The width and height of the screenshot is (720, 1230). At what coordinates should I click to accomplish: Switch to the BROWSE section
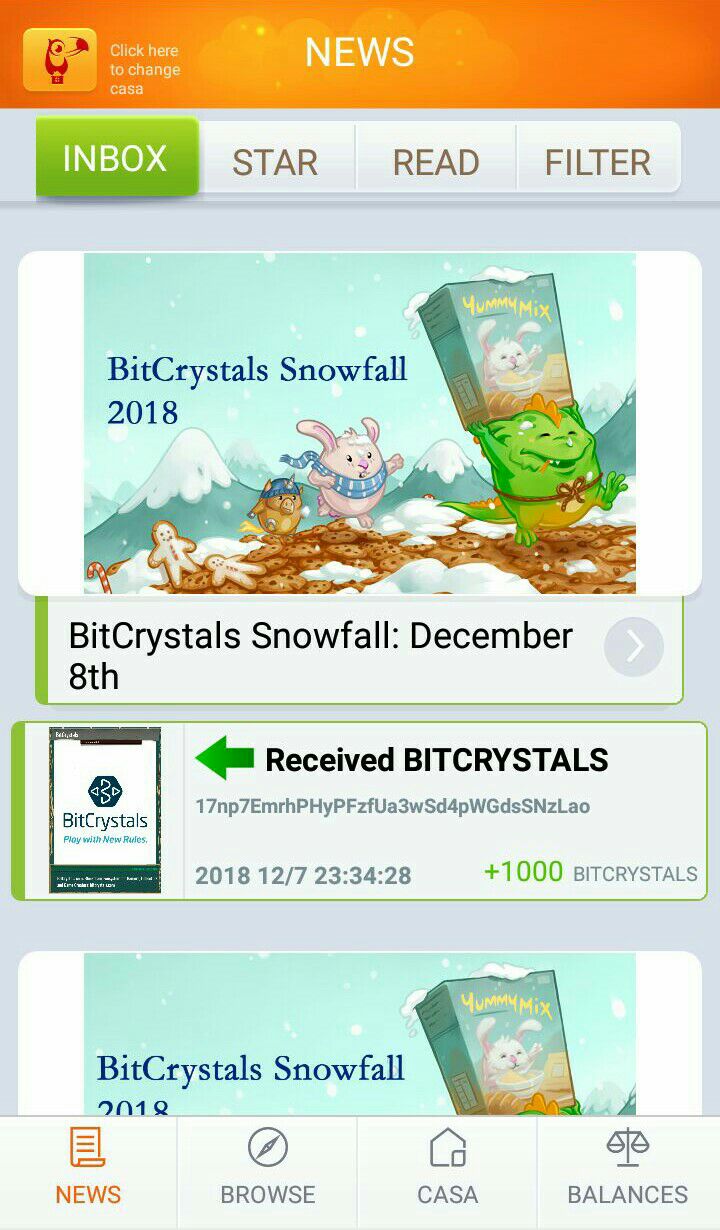click(x=268, y=1172)
